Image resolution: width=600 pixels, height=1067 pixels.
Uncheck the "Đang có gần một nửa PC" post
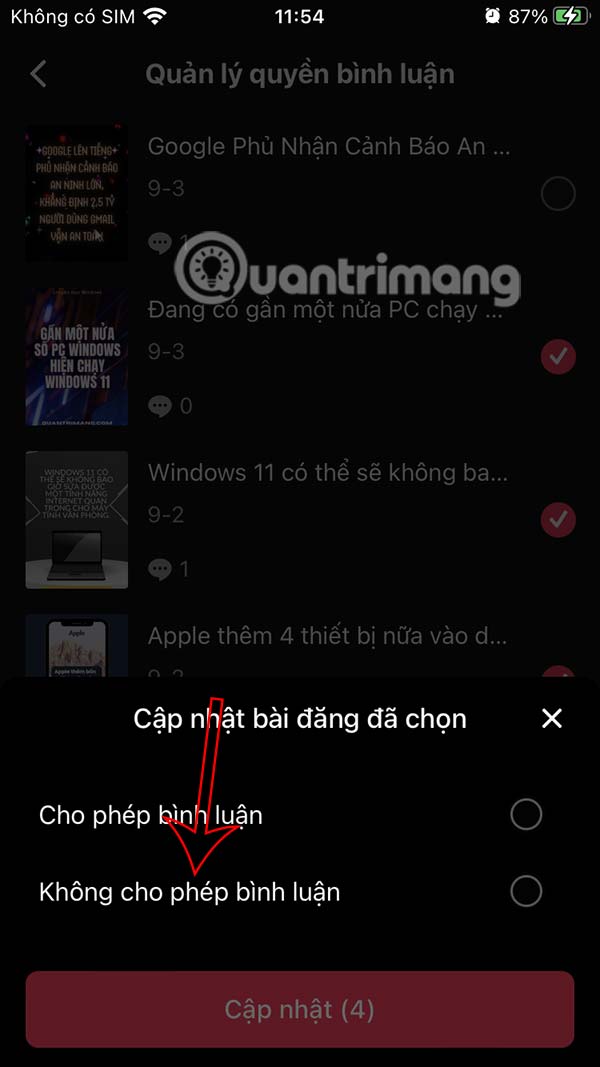pos(558,356)
